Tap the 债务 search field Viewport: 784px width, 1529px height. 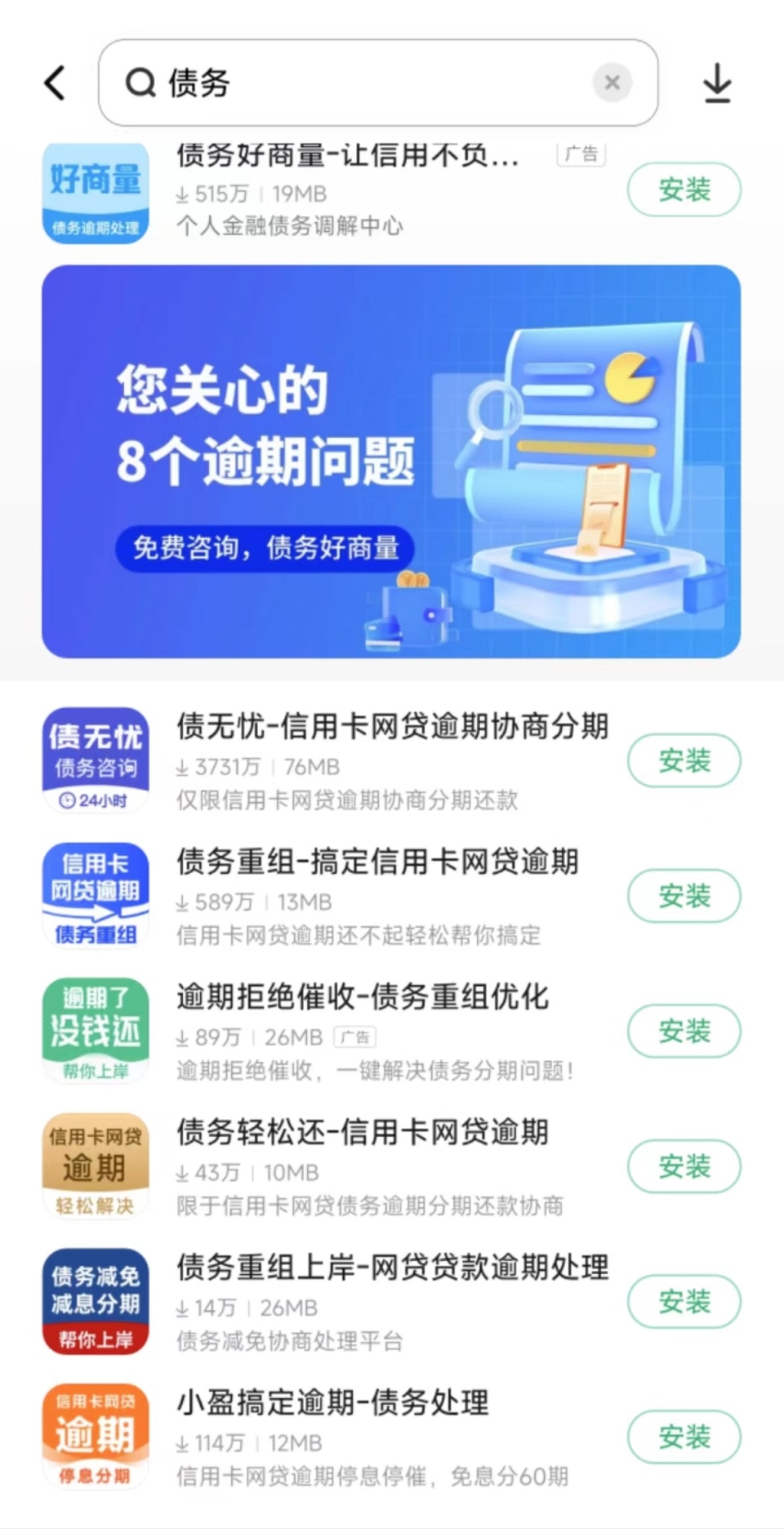pyautogui.click(x=359, y=82)
